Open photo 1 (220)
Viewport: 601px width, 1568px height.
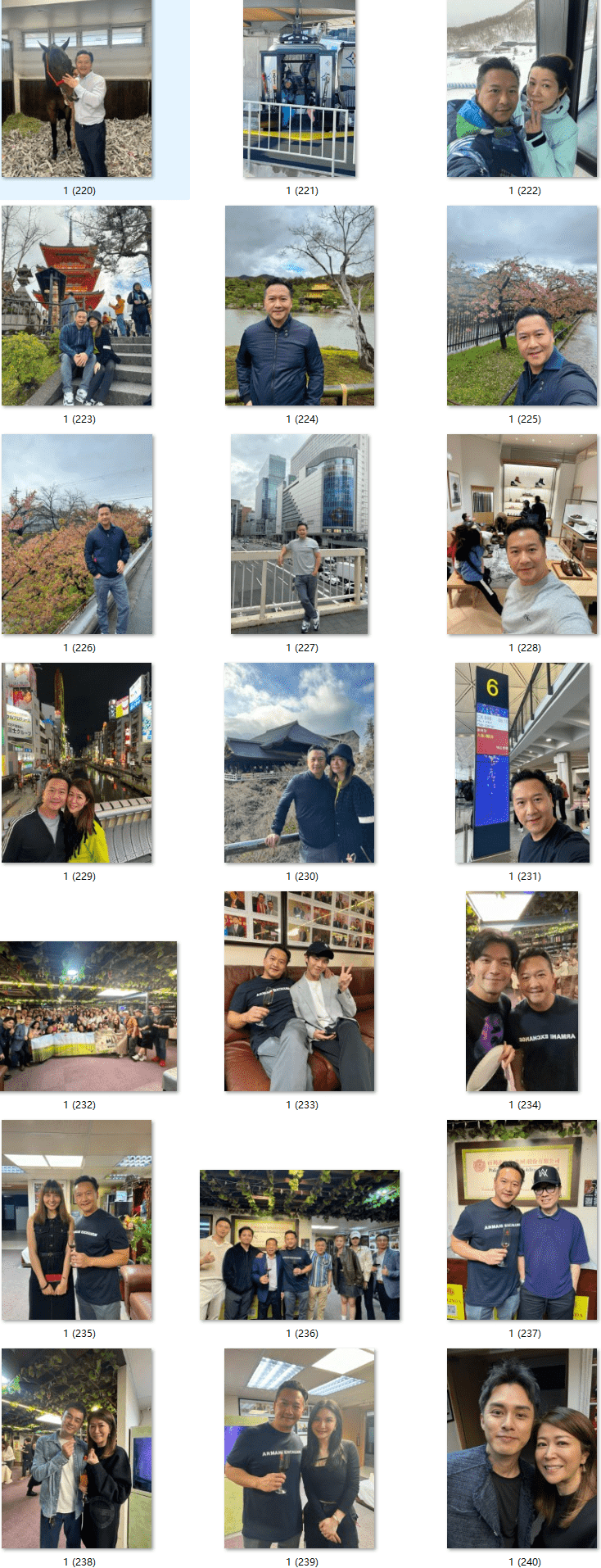[x=77, y=88]
